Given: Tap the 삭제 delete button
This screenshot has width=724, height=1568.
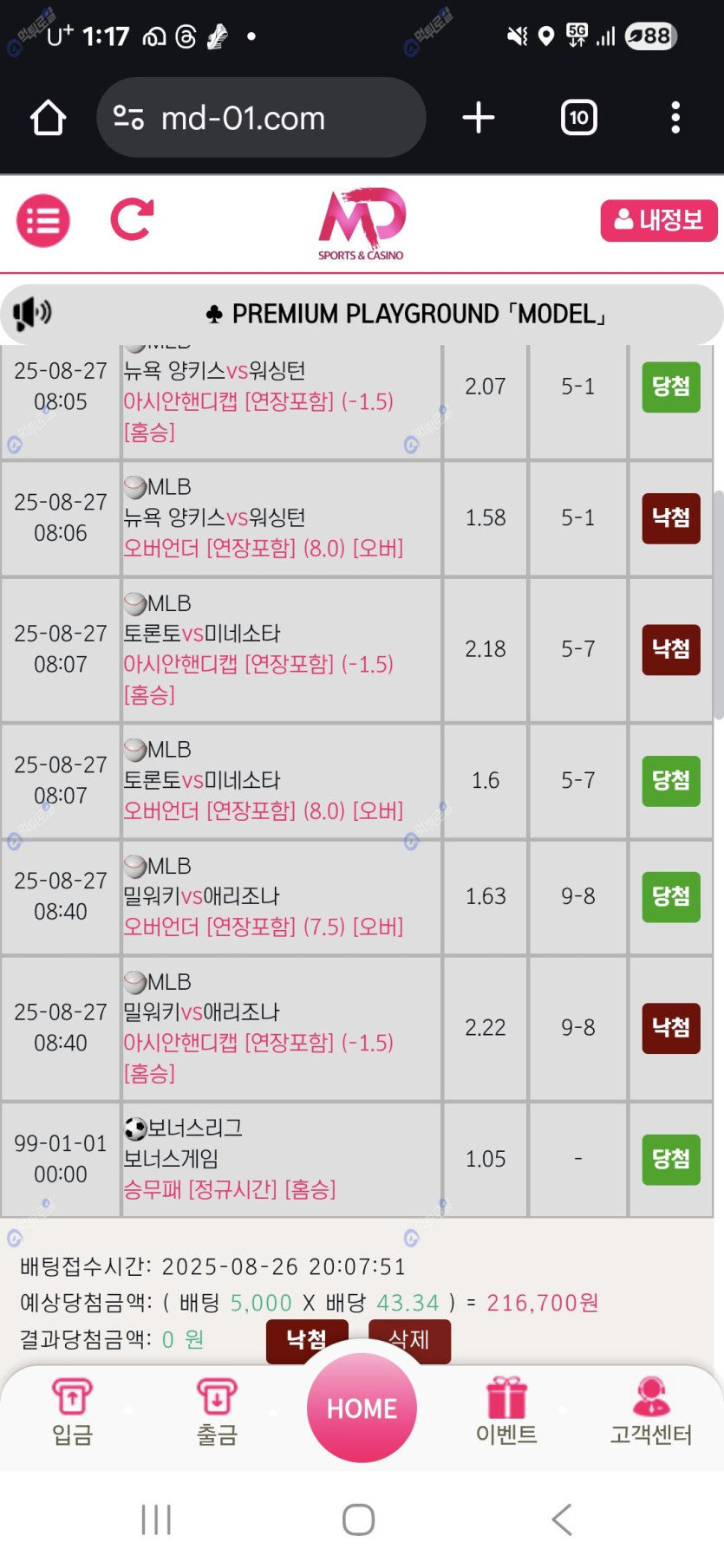Looking at the screenshot, I should pos(409,1337).
